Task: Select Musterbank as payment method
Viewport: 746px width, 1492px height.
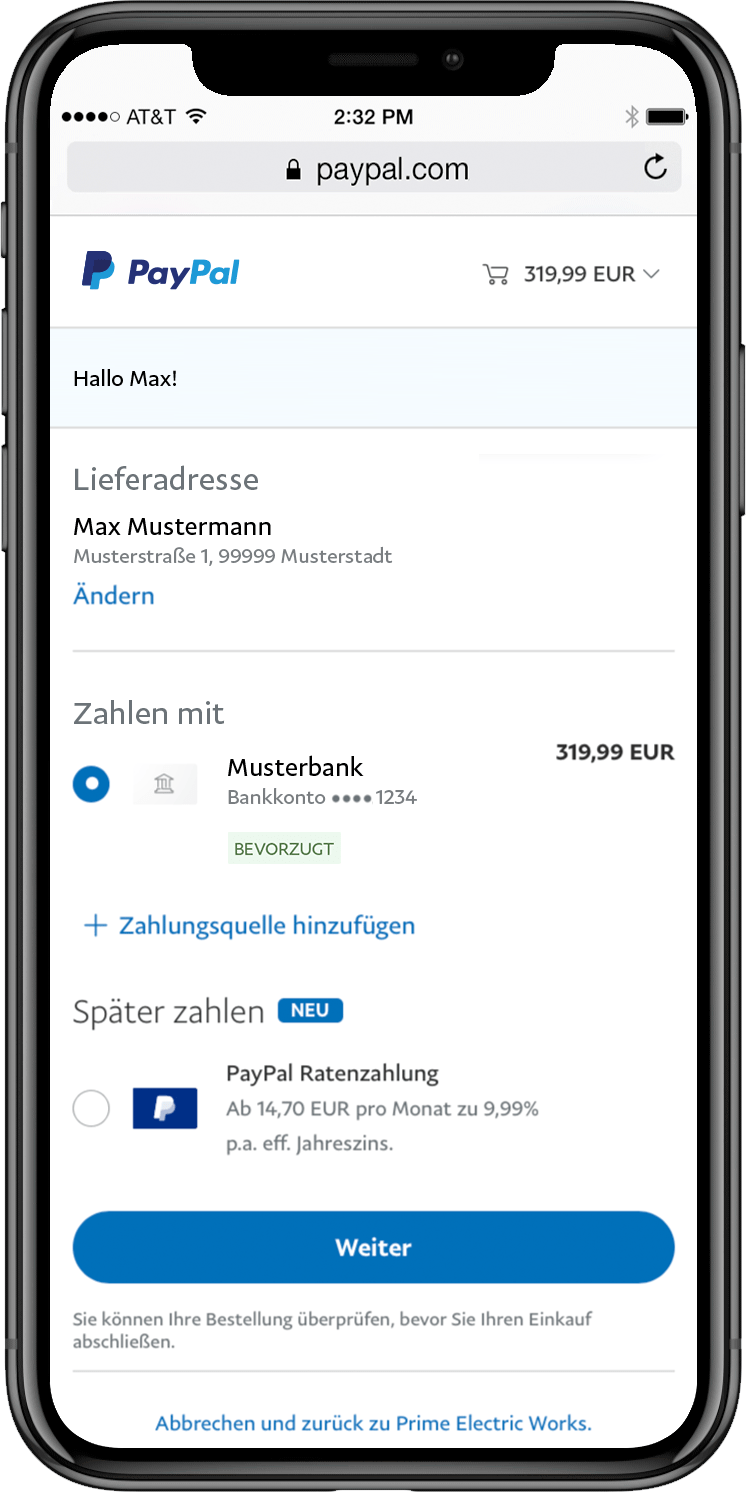Action: (x=92, y=784)
